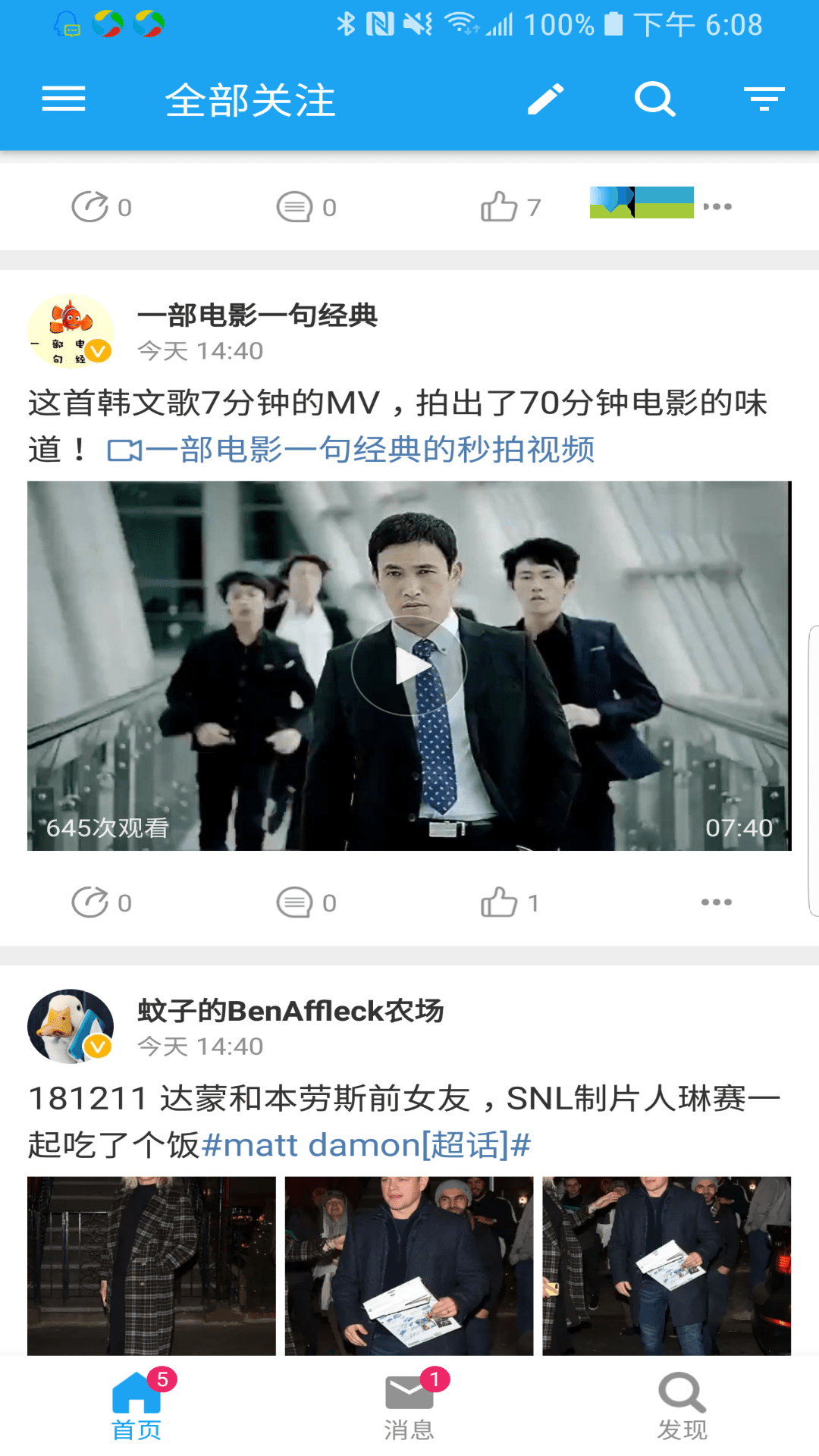The width and height of the screenshot is (819, 1456).
Task: Switch to the 发现 tab
Action: point(682,1406)
